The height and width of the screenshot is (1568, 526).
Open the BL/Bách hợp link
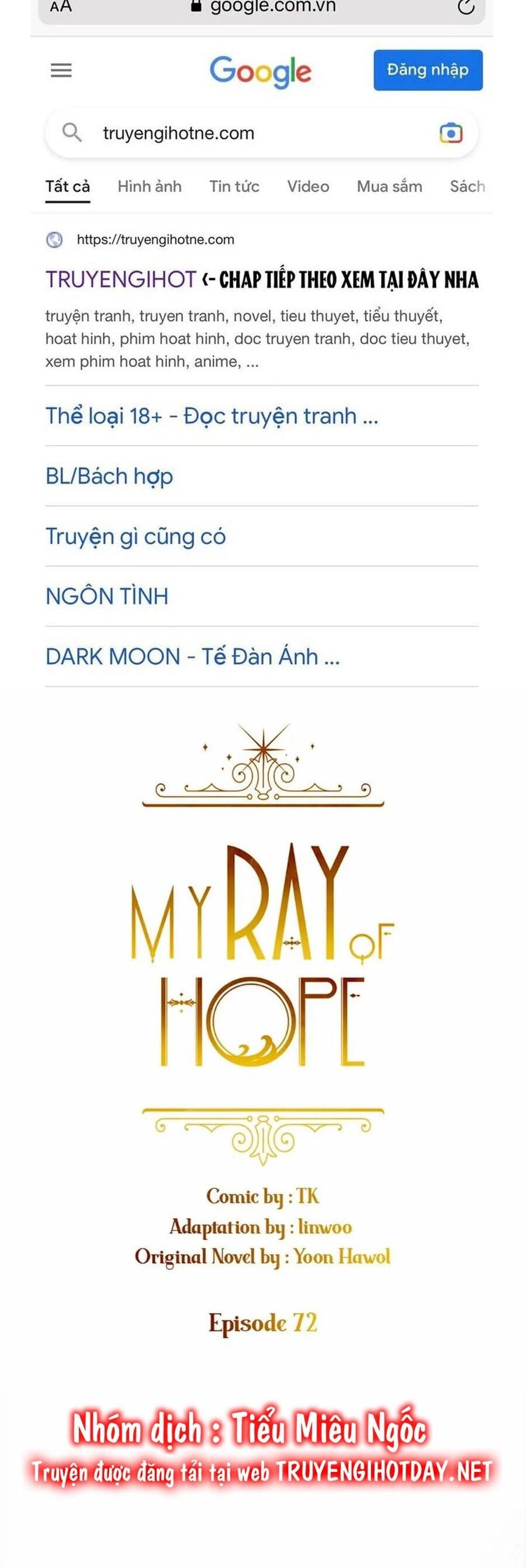109,476
